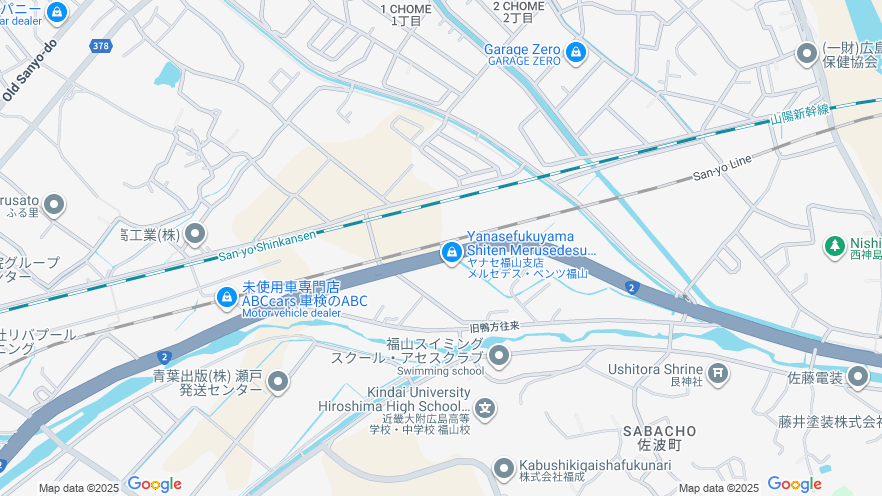Select the 工業(株) company pin
Screen dimensions: 882x496
click(x=195, y=235)
